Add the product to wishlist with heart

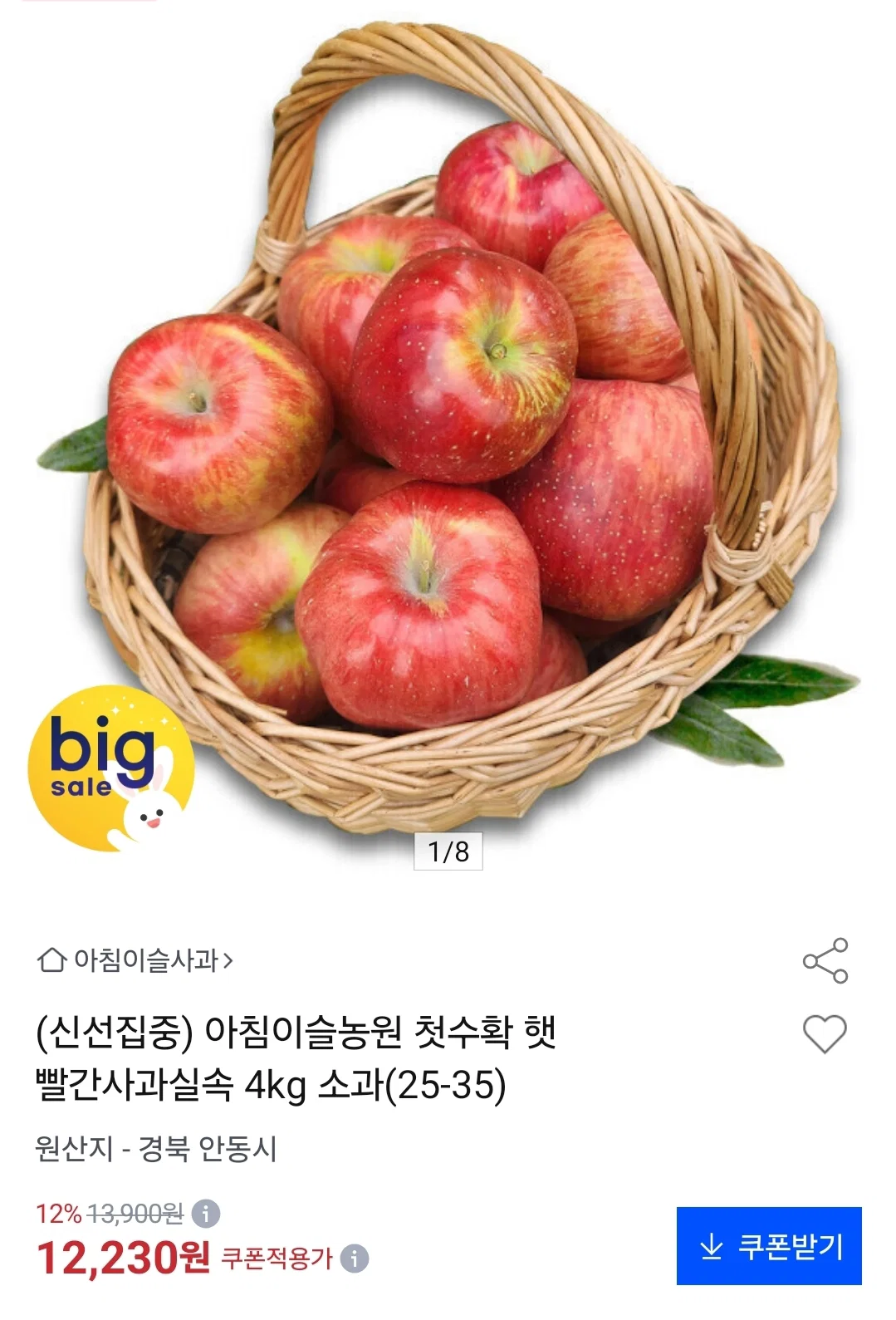[825, 1034]
